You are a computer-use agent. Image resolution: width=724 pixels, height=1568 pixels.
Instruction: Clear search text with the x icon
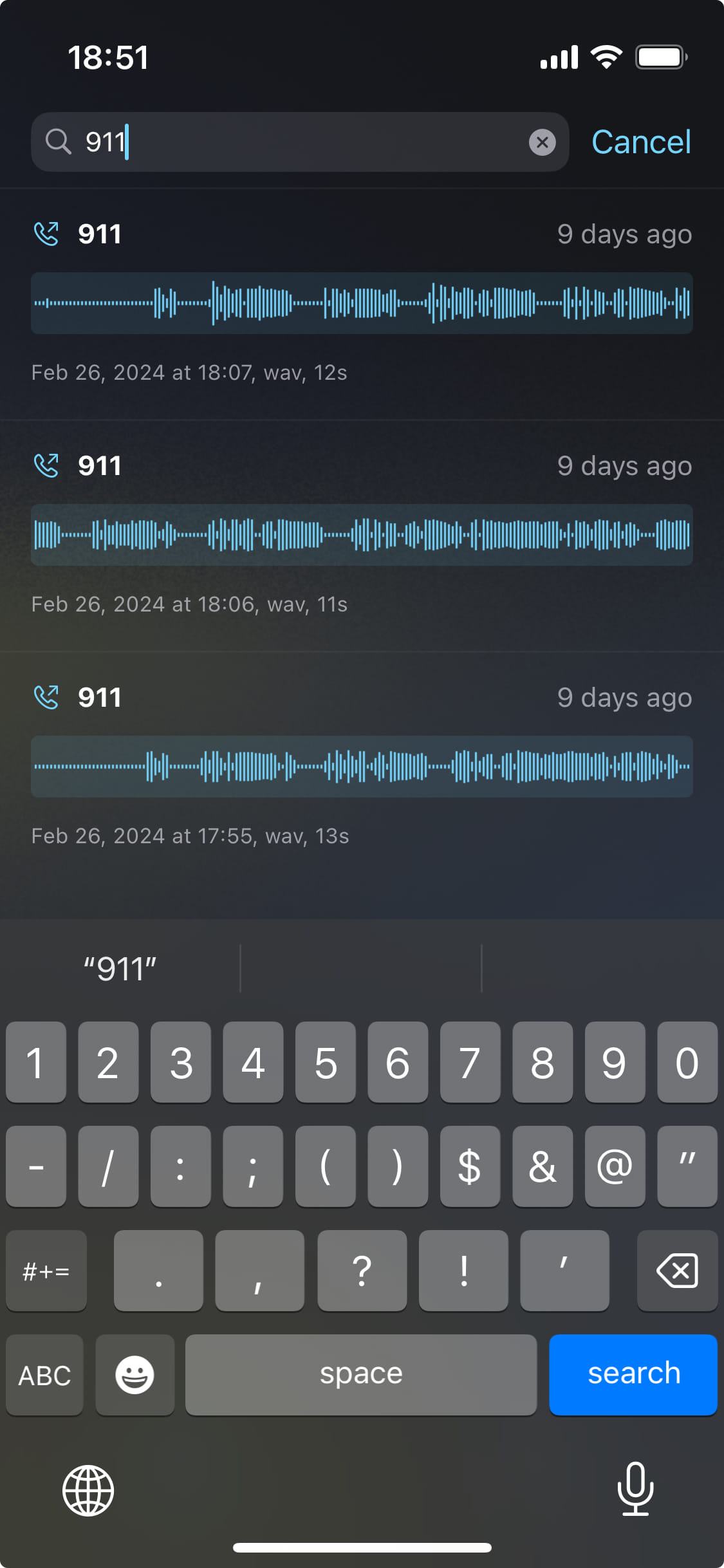[543, 142]
